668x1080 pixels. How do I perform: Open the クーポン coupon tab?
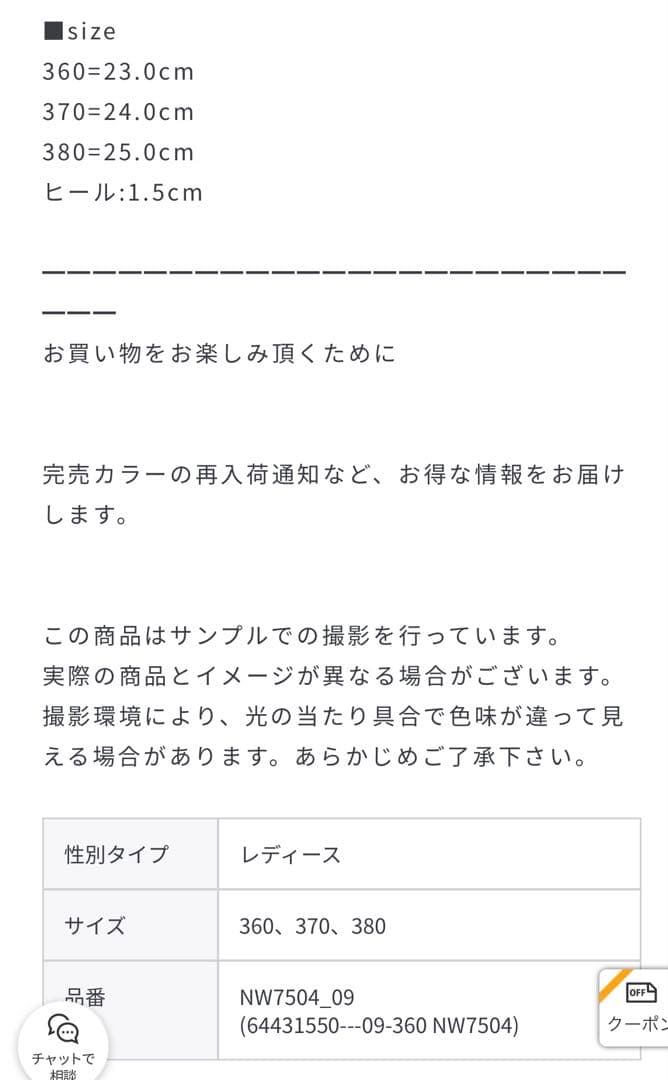(x=636, y=1007)
